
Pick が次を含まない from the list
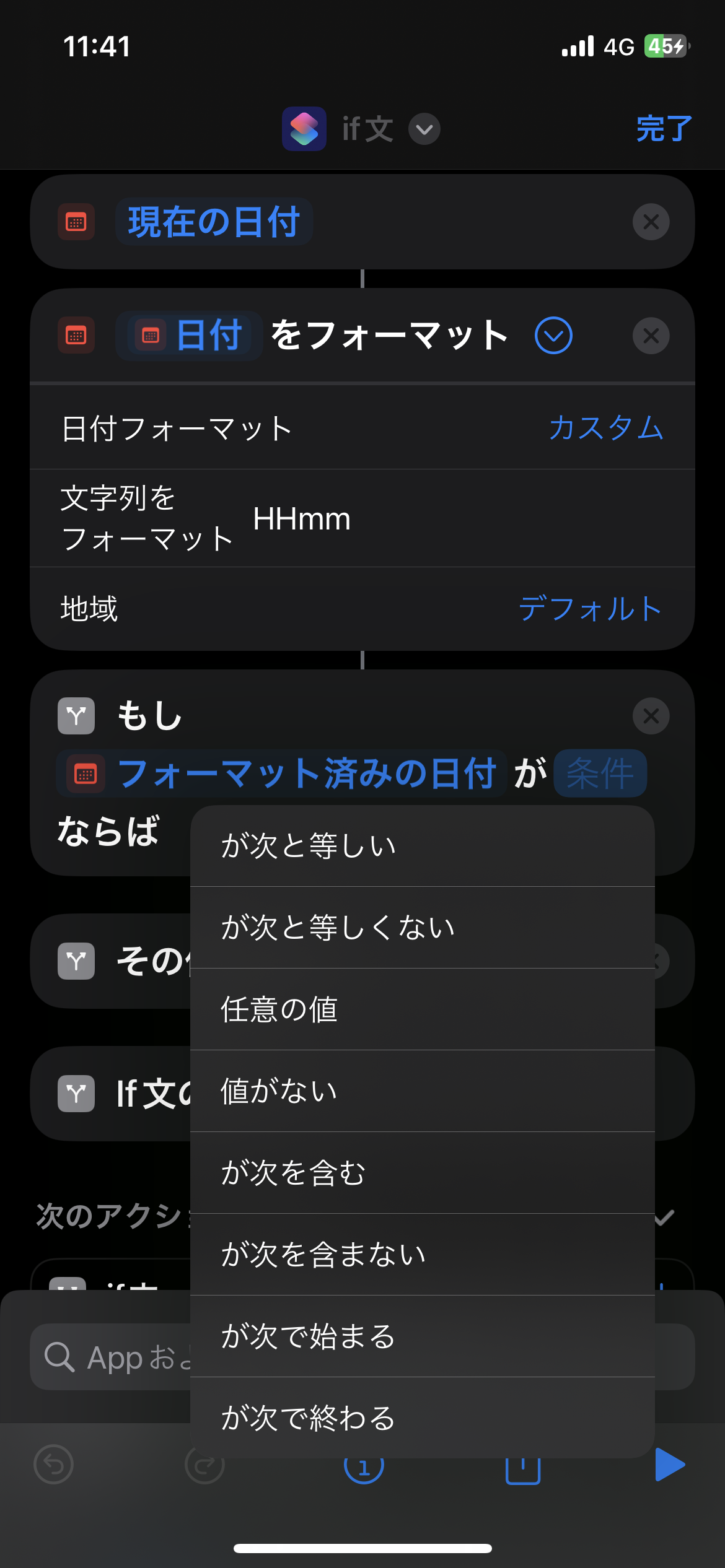(422, 1255)
